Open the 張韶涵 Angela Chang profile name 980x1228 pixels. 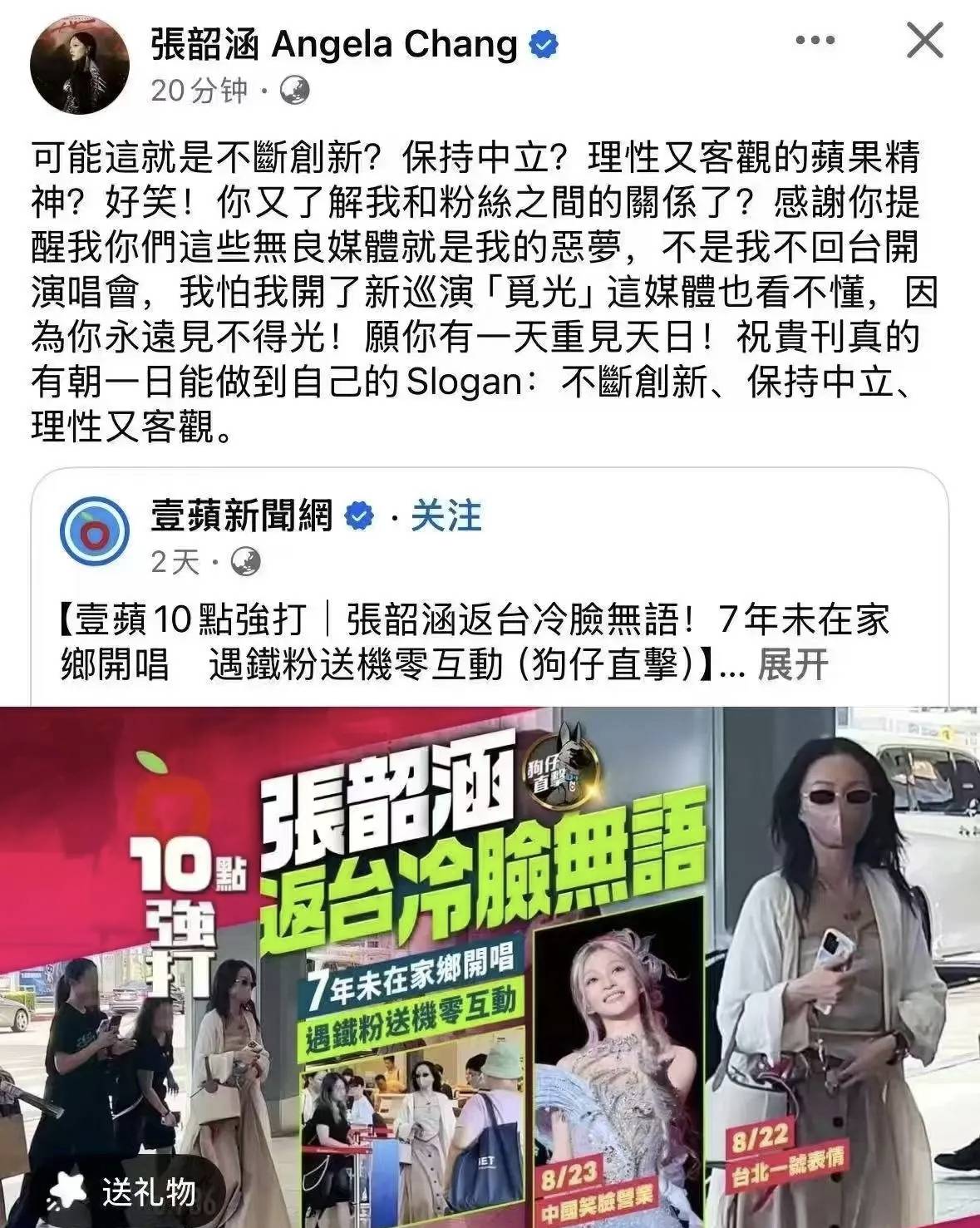(332, 44)
